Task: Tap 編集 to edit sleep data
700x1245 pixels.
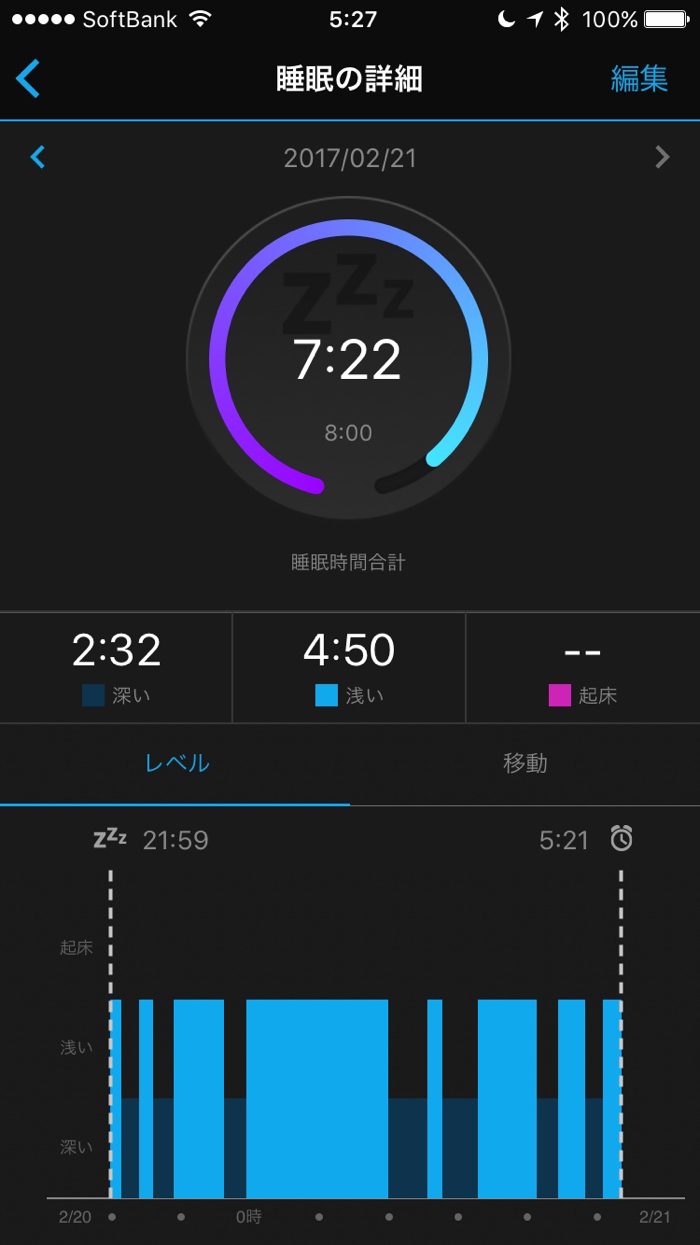Action: (x=639, y=79)
